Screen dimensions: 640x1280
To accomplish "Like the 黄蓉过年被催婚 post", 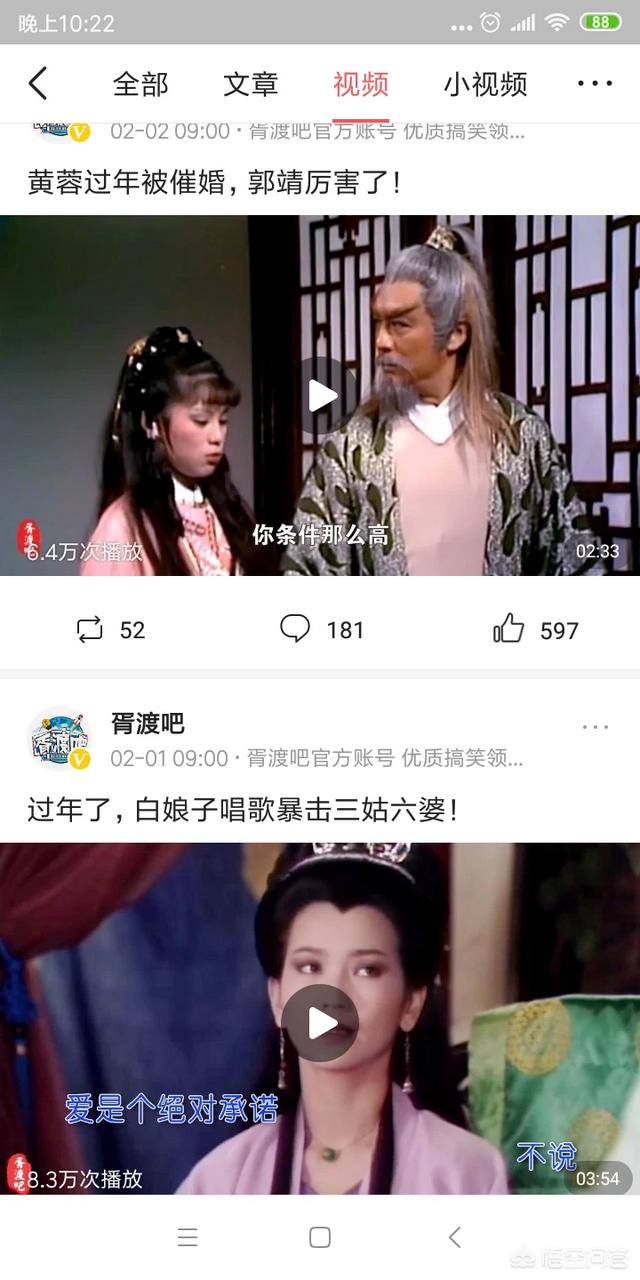I will (535, 630).
